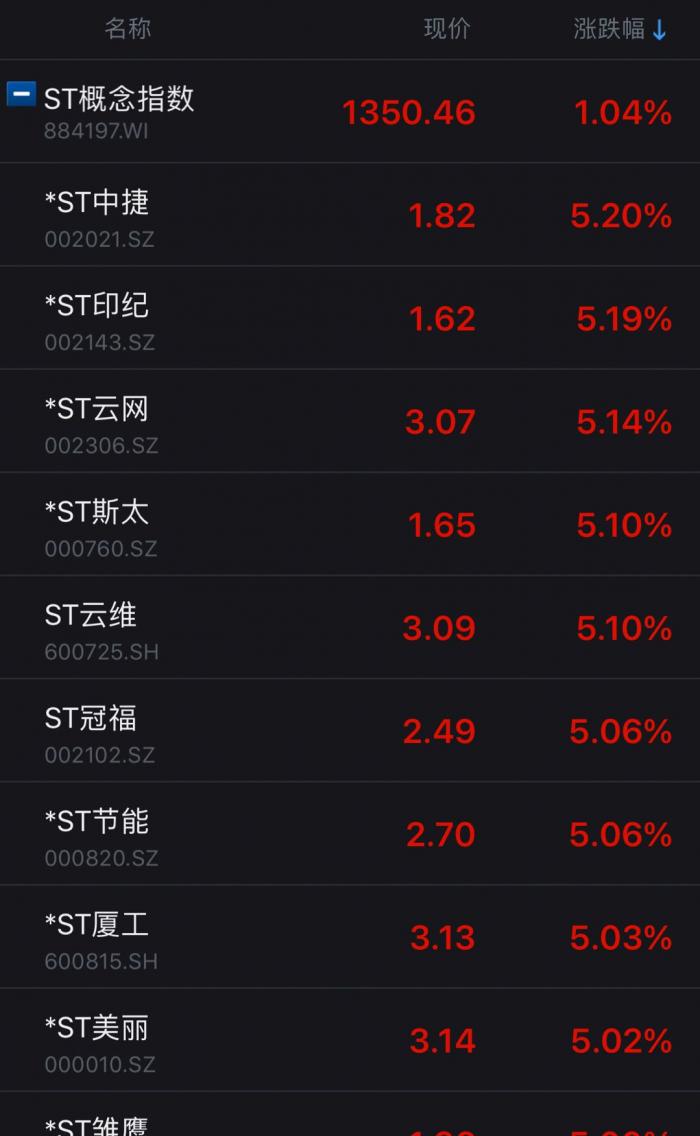
Task: Collapse the ST概念指数 group
Action: pos(21,95)
